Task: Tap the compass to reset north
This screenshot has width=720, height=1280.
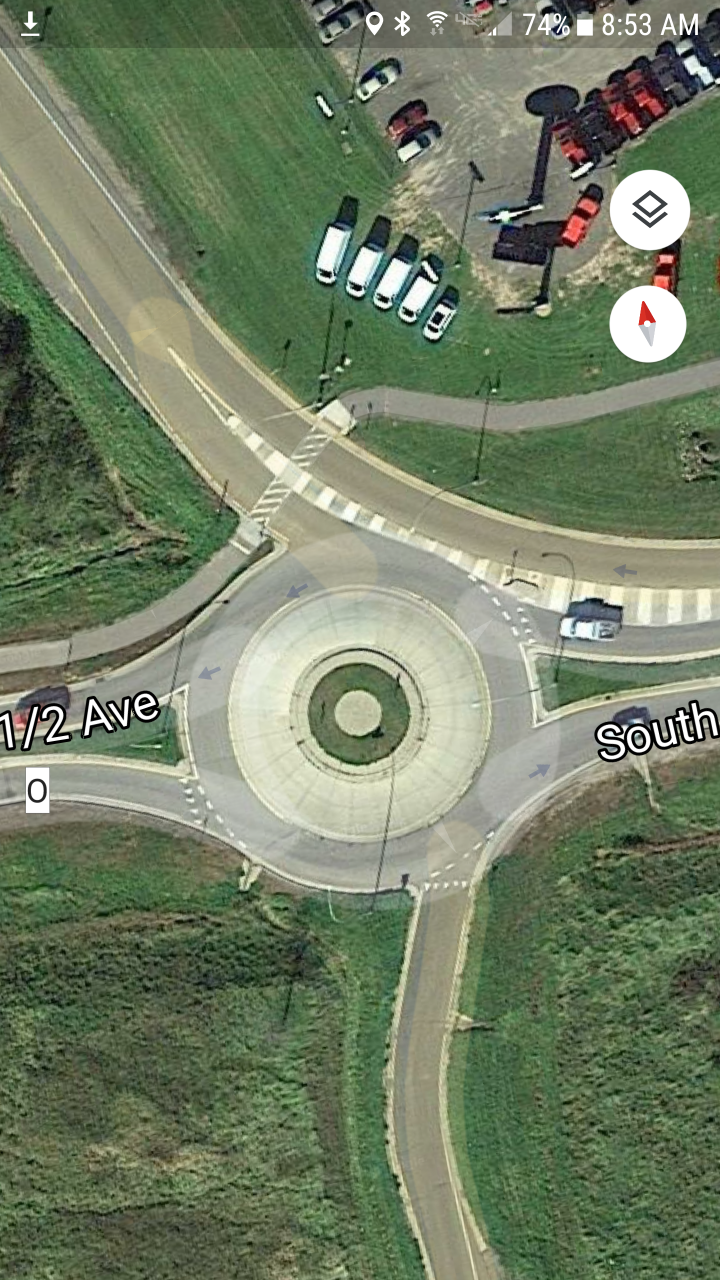Action: [x=649, y=324]
